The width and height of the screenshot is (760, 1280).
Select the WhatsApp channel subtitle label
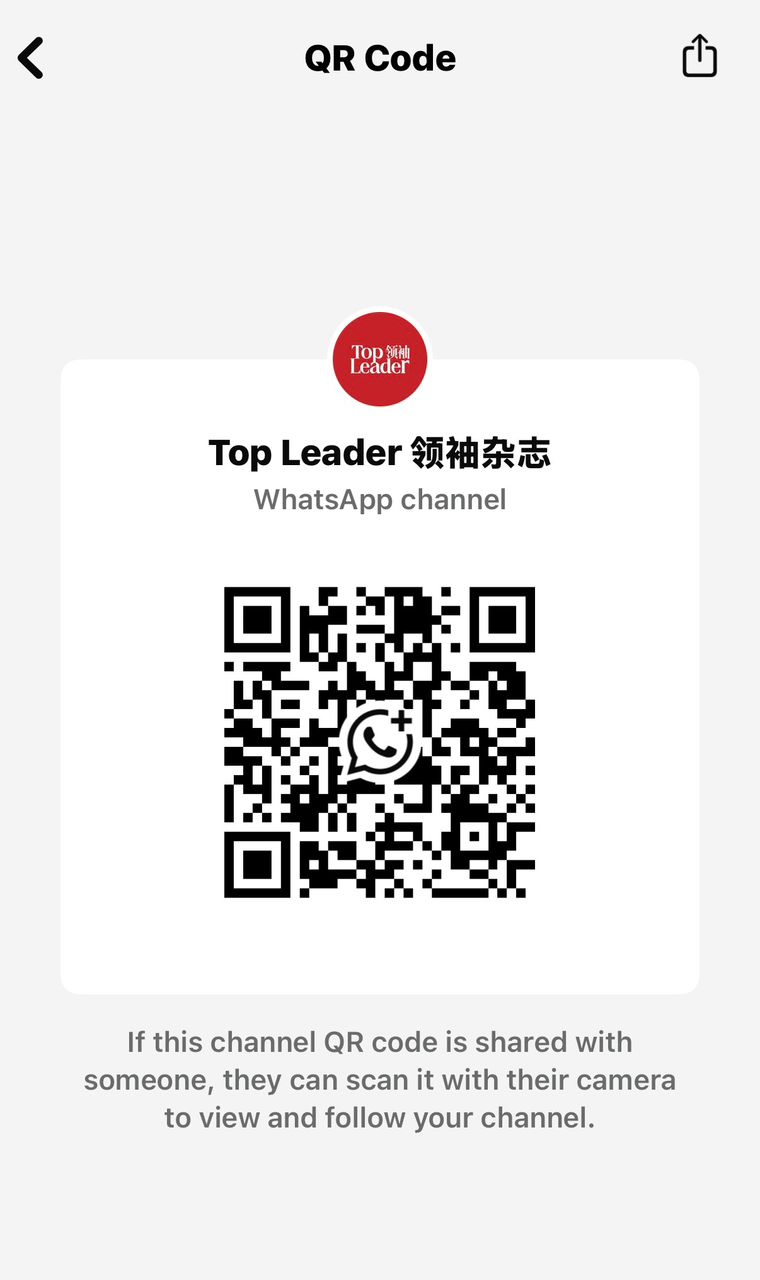pos(379,498)
